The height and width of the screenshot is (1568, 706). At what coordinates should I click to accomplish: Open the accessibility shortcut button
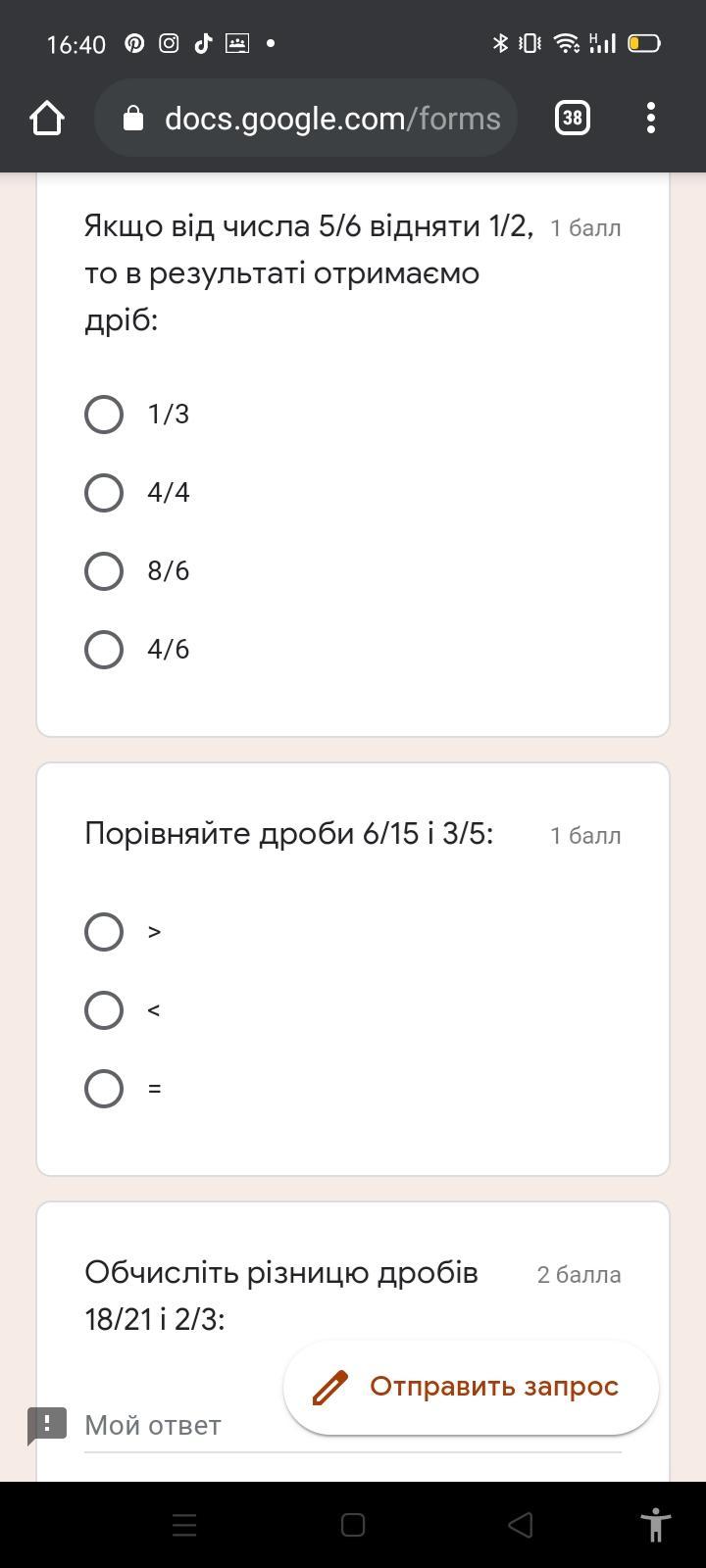coord(655,1525)
